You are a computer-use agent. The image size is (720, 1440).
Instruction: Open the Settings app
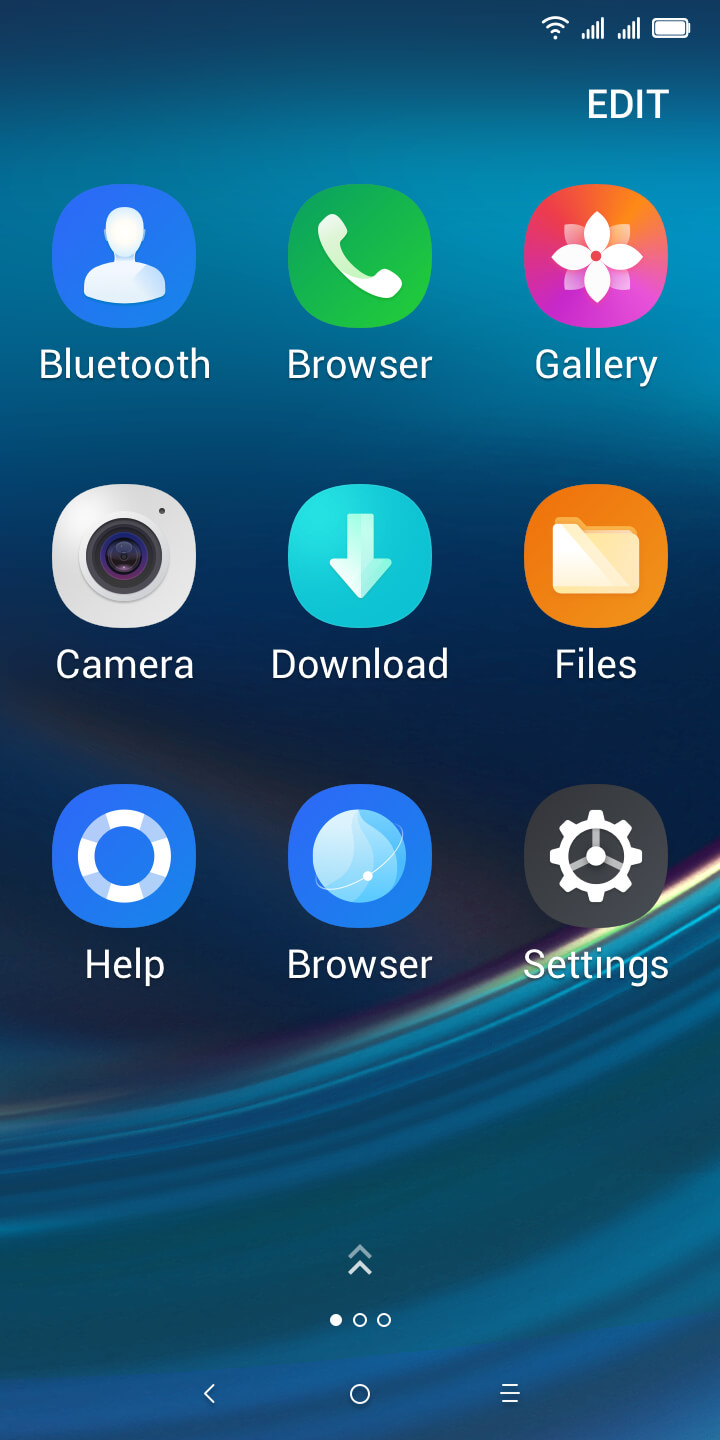(x=596, y=856)
